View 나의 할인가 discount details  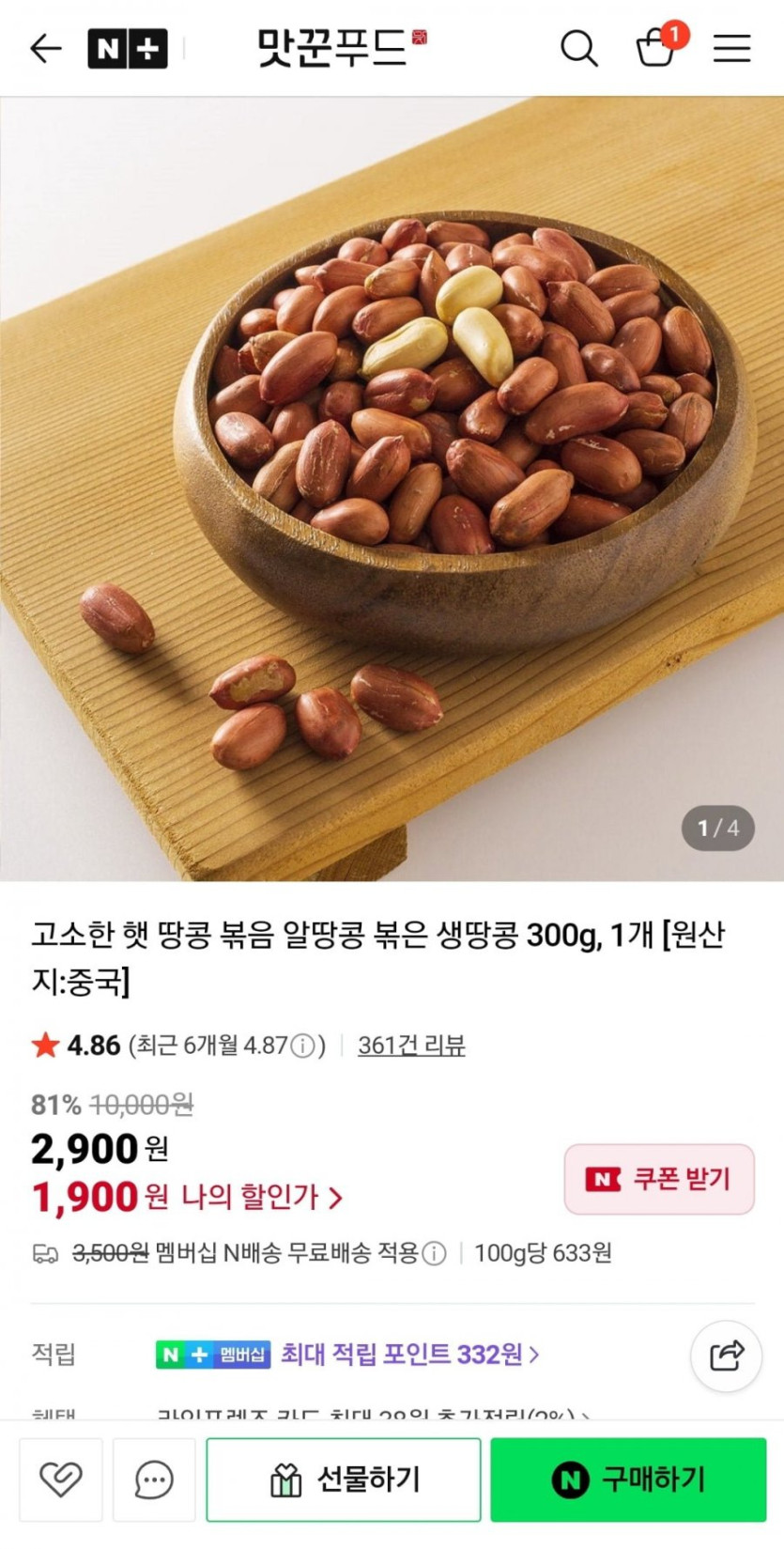click(261, 1197)
